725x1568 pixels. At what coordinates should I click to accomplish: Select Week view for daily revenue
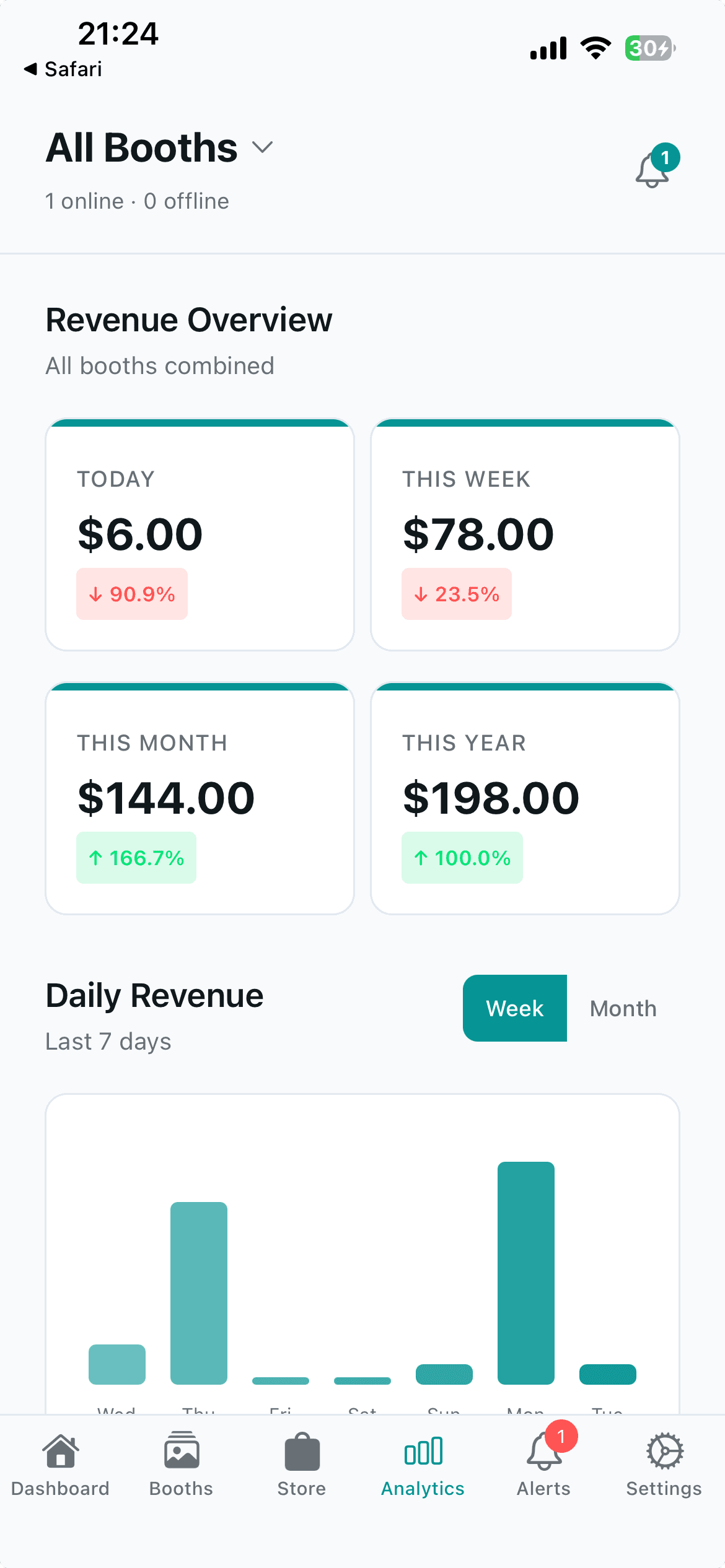(x=514, y=1008)
